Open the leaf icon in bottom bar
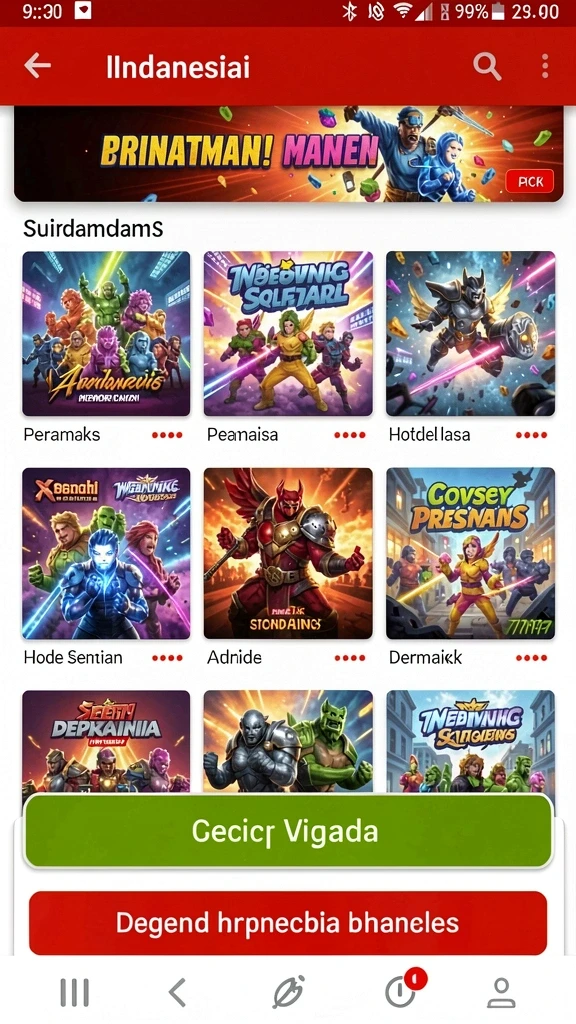576x1024 pixels. click(288, 992)
